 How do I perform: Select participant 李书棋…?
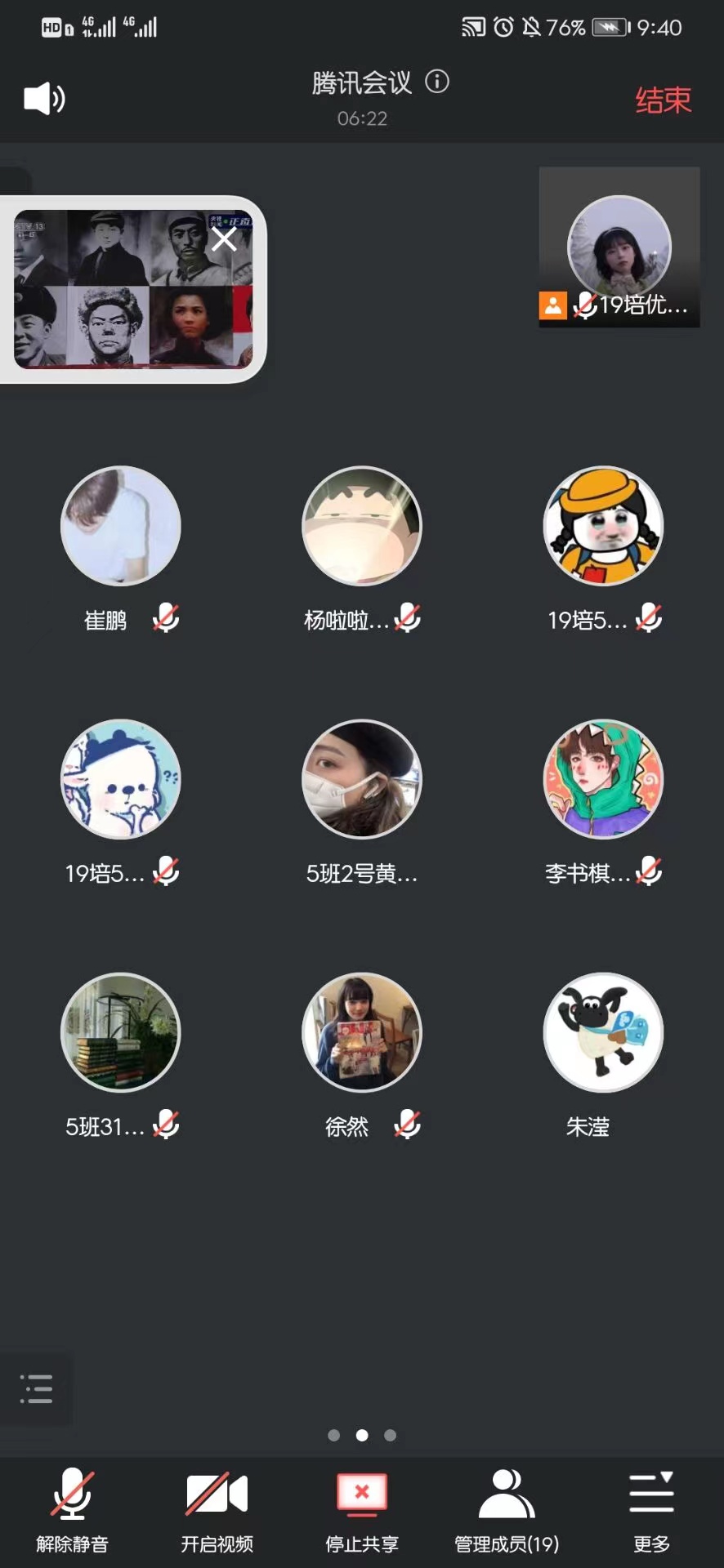[603, 780]
